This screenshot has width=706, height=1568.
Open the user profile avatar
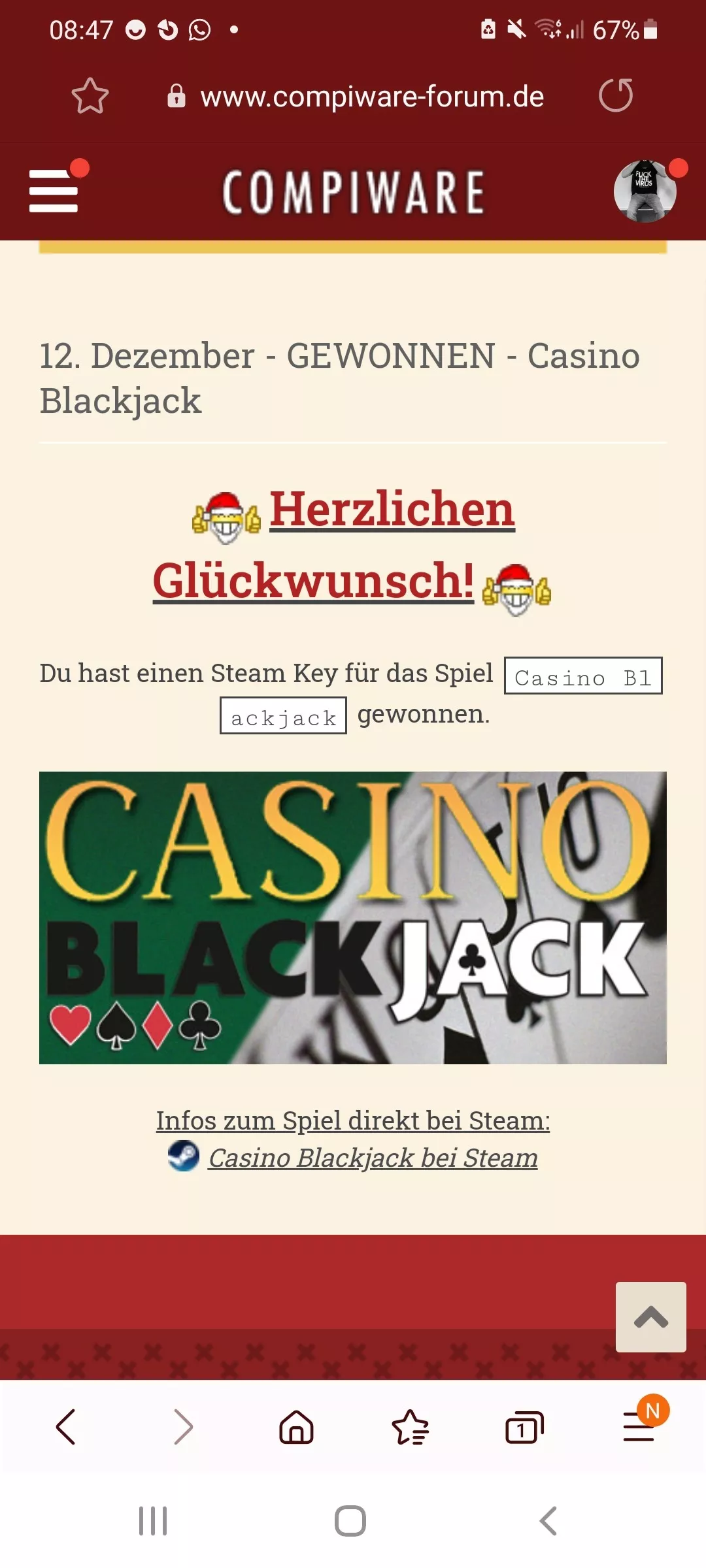coord(645,191)
